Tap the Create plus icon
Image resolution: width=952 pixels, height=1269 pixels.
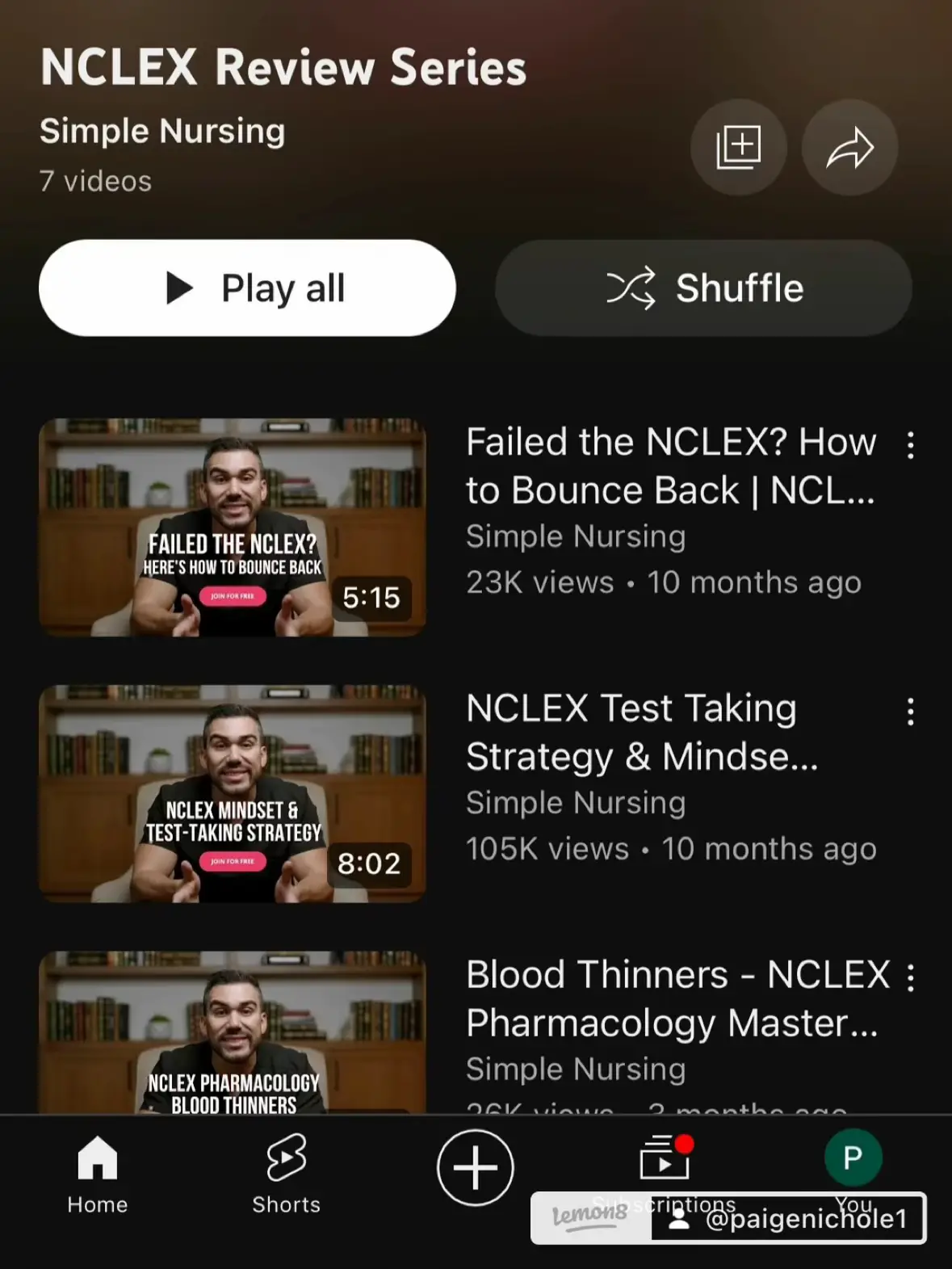[x=475, y=1166]
